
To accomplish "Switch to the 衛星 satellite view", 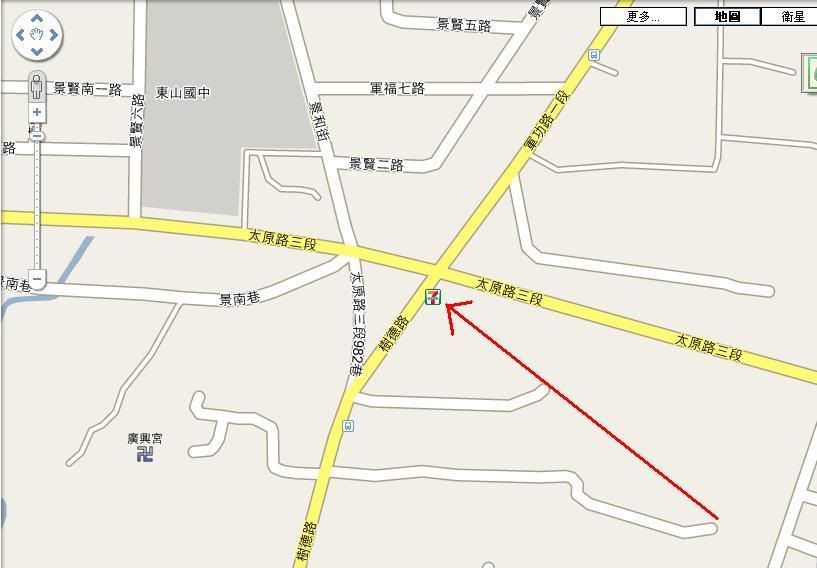I will pos(792,17).
